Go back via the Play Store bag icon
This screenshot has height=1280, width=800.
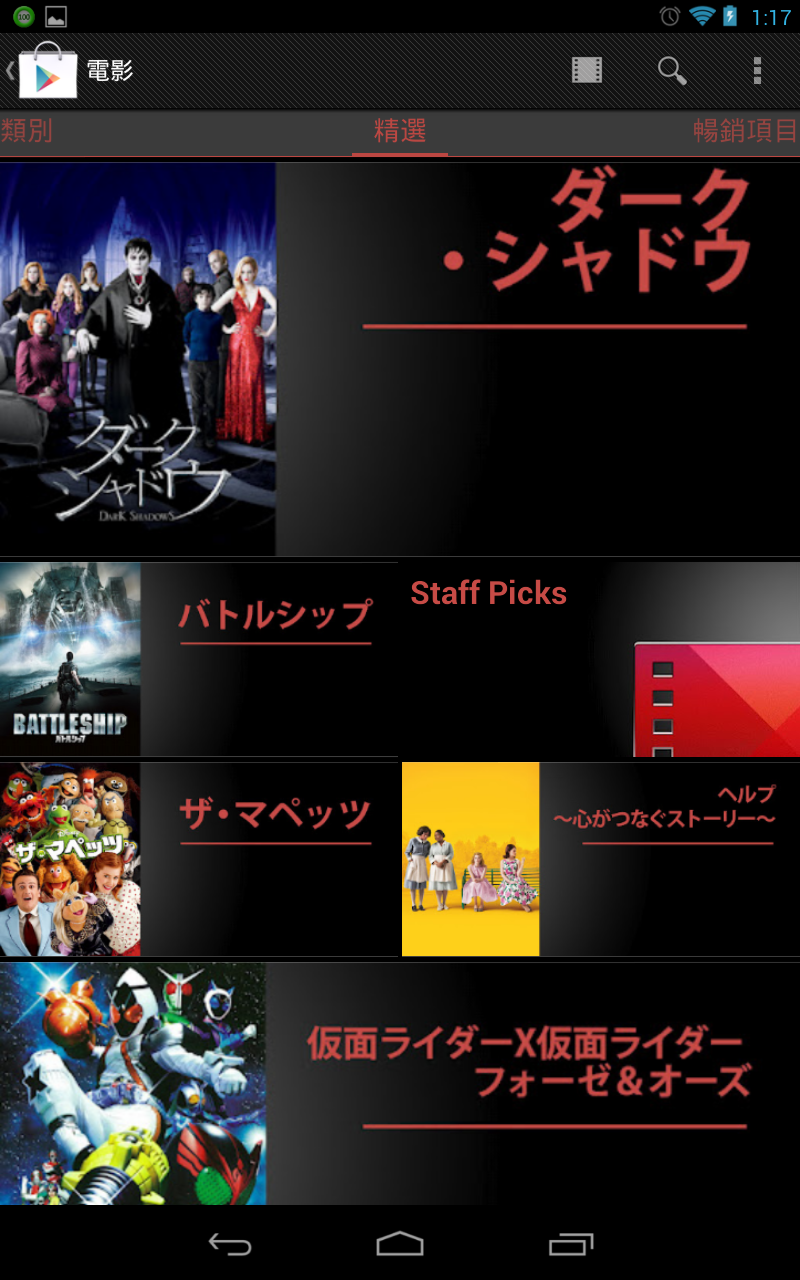tap(45, 71)
